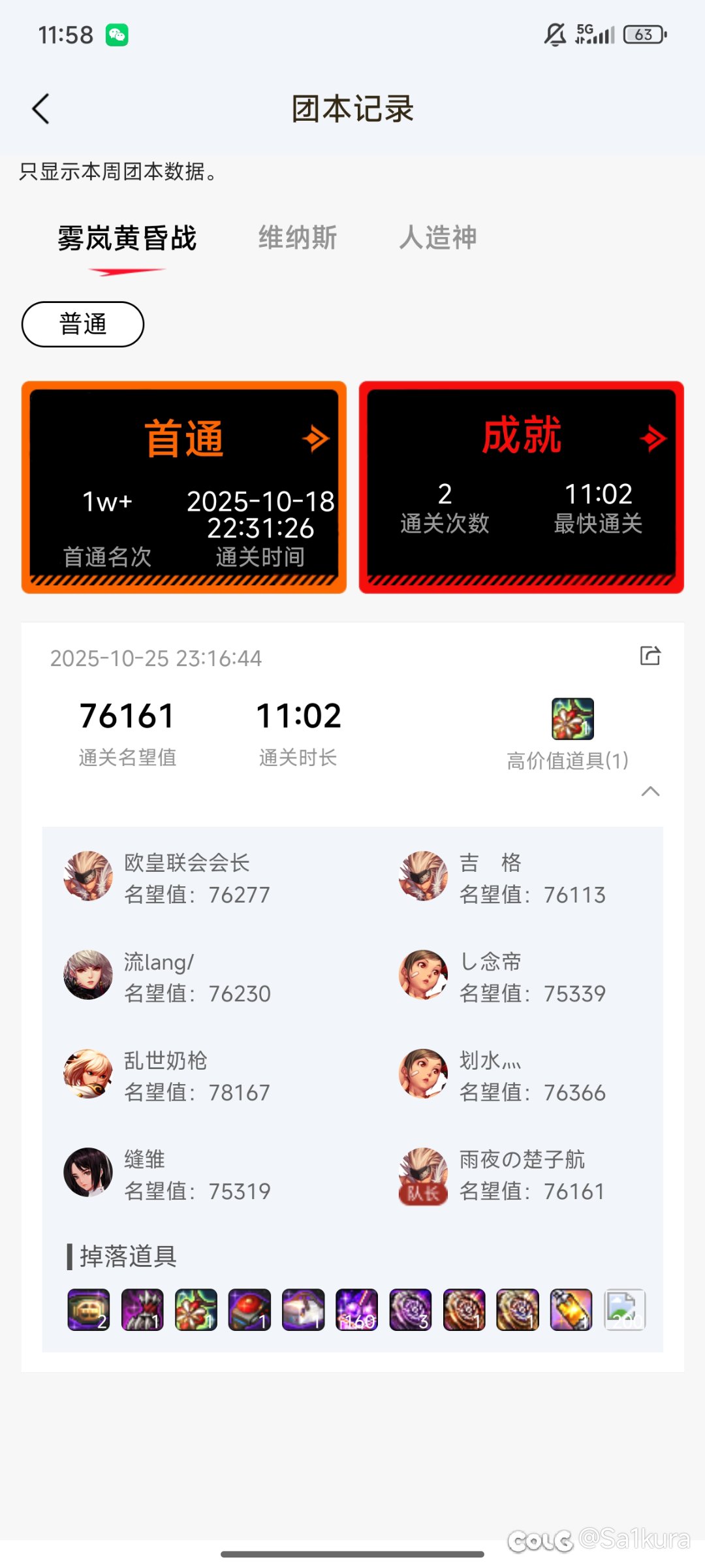This screenshot has width=705, height=1568.
Task: Collapse the raid record details
Action: tap(650, 792)
